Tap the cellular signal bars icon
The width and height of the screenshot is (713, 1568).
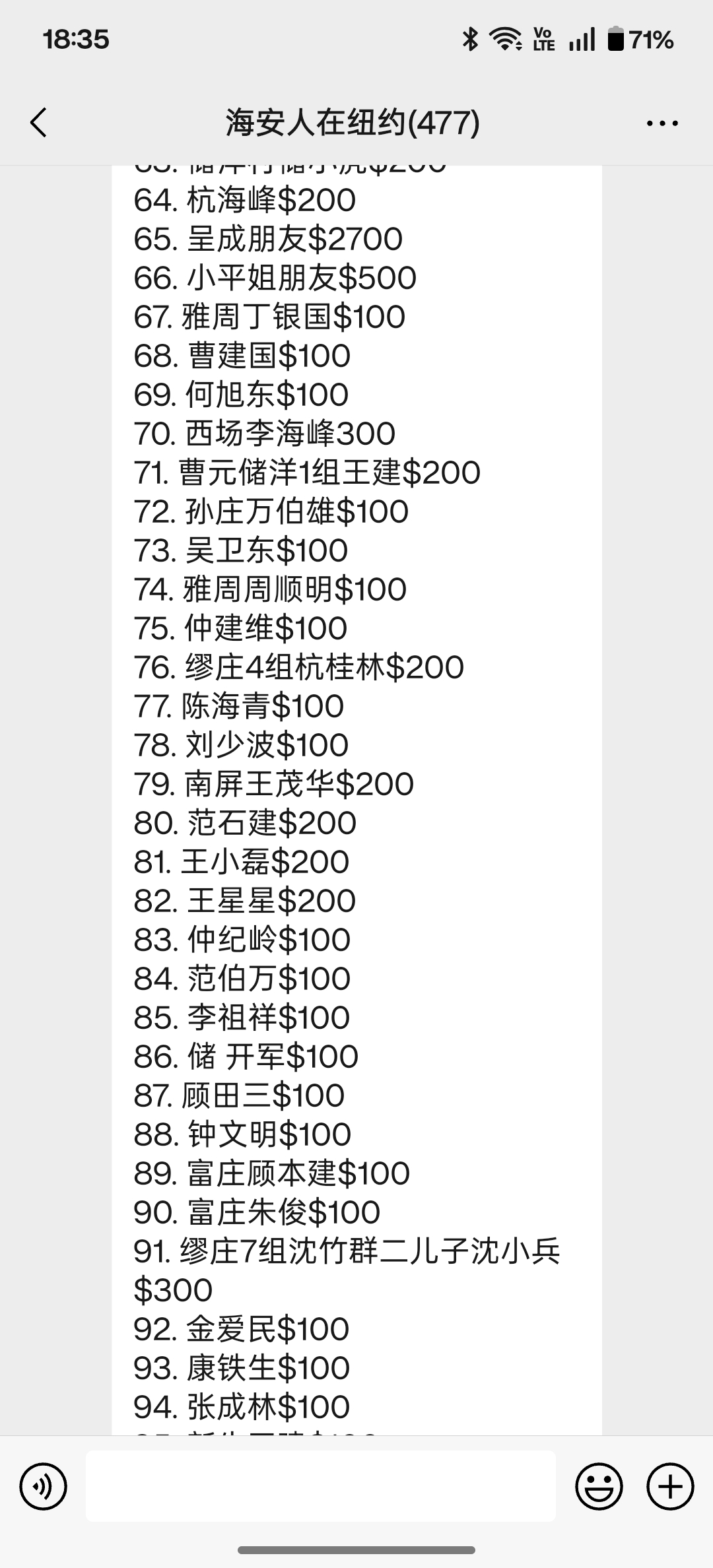point(581,40)
